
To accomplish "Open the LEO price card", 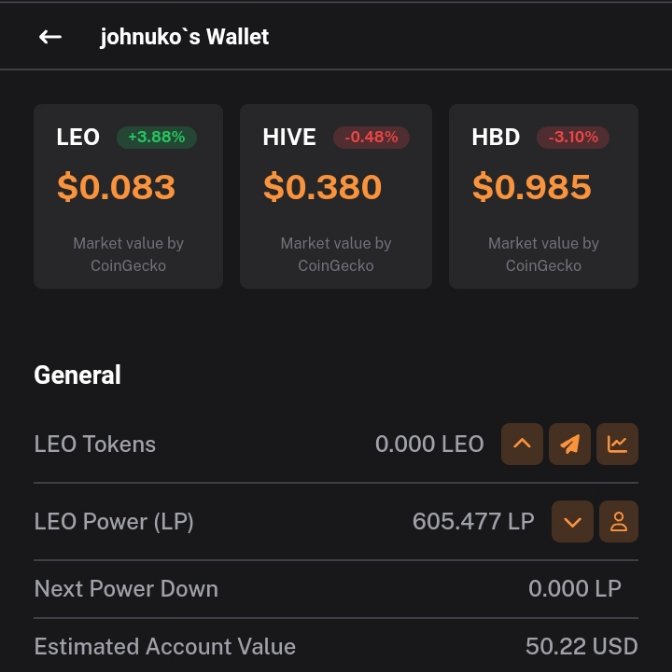I will (x=128, y=197).
